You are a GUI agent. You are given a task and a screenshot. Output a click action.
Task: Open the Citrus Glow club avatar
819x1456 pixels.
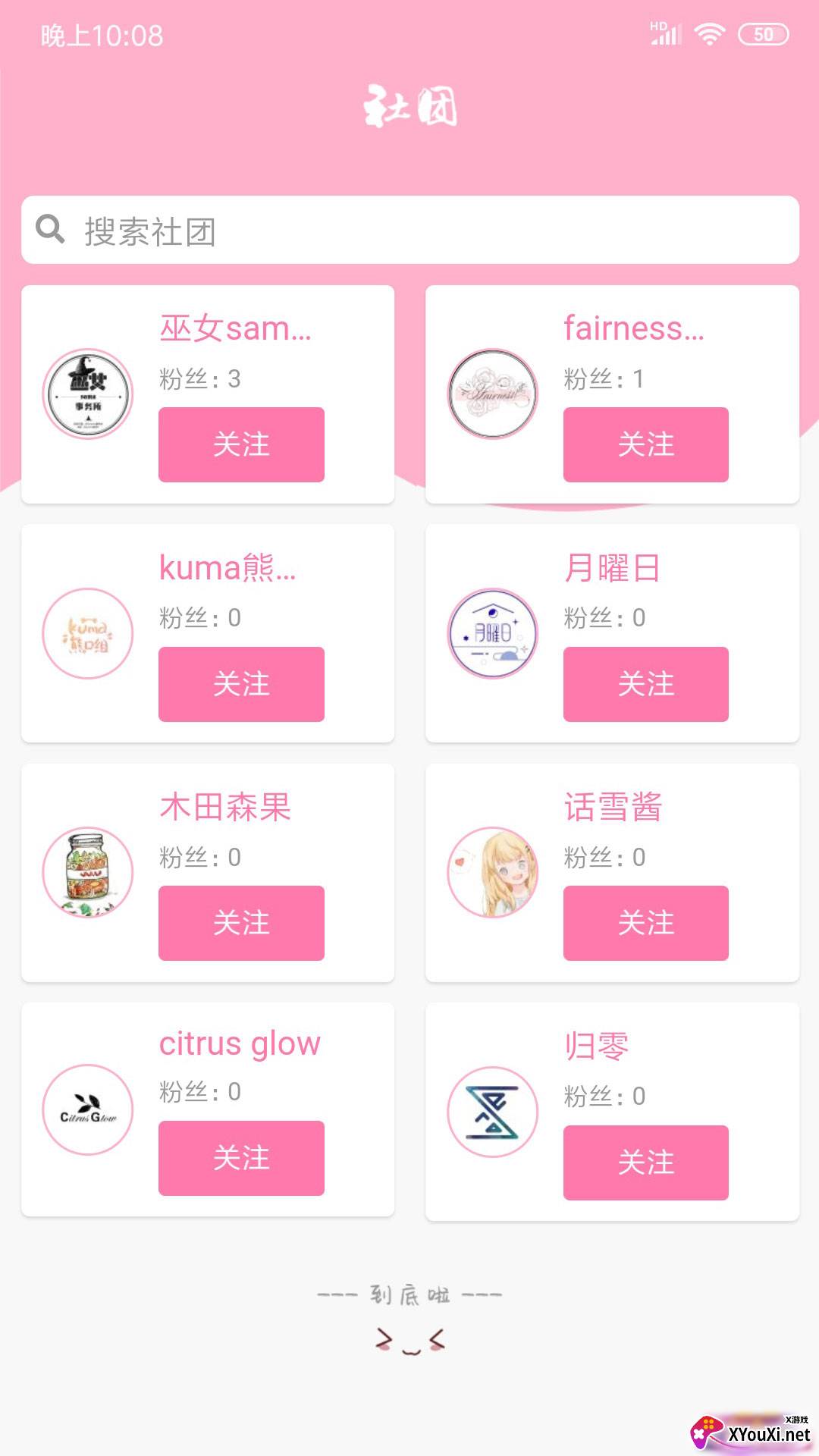87,1109
